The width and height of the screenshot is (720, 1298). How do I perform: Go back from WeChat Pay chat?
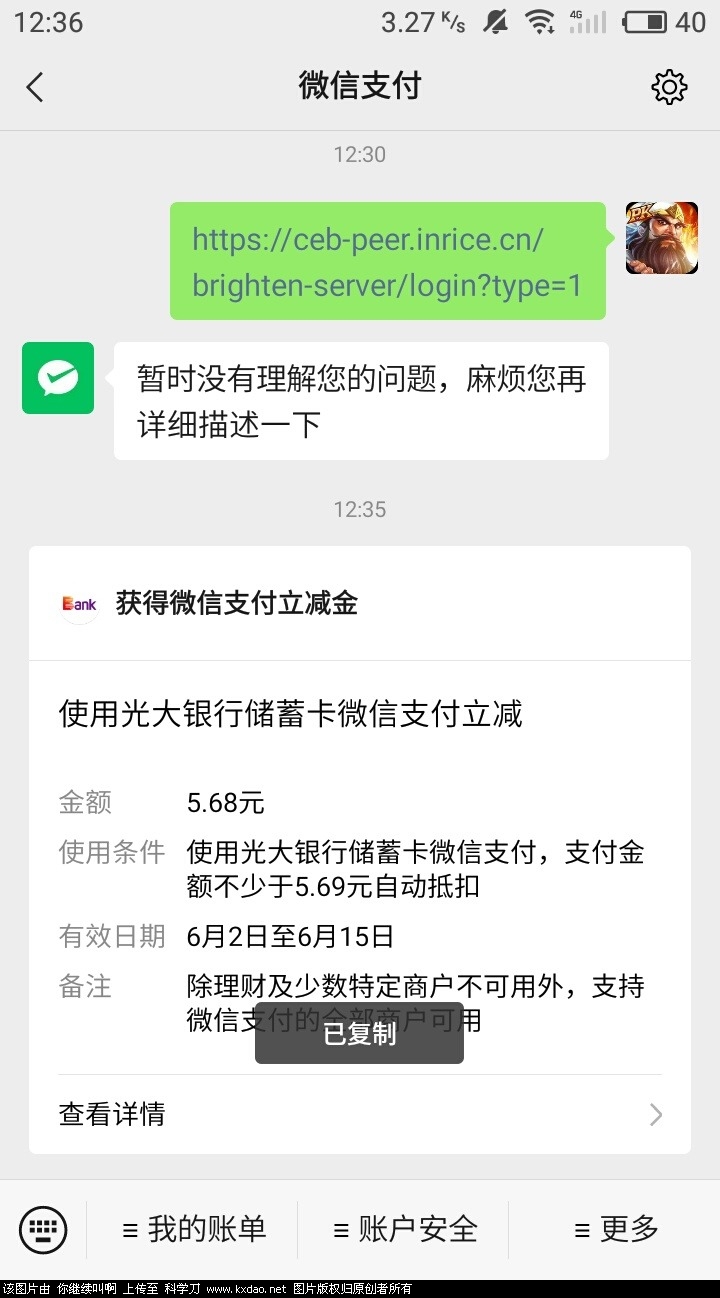click(x=35, y=87)
